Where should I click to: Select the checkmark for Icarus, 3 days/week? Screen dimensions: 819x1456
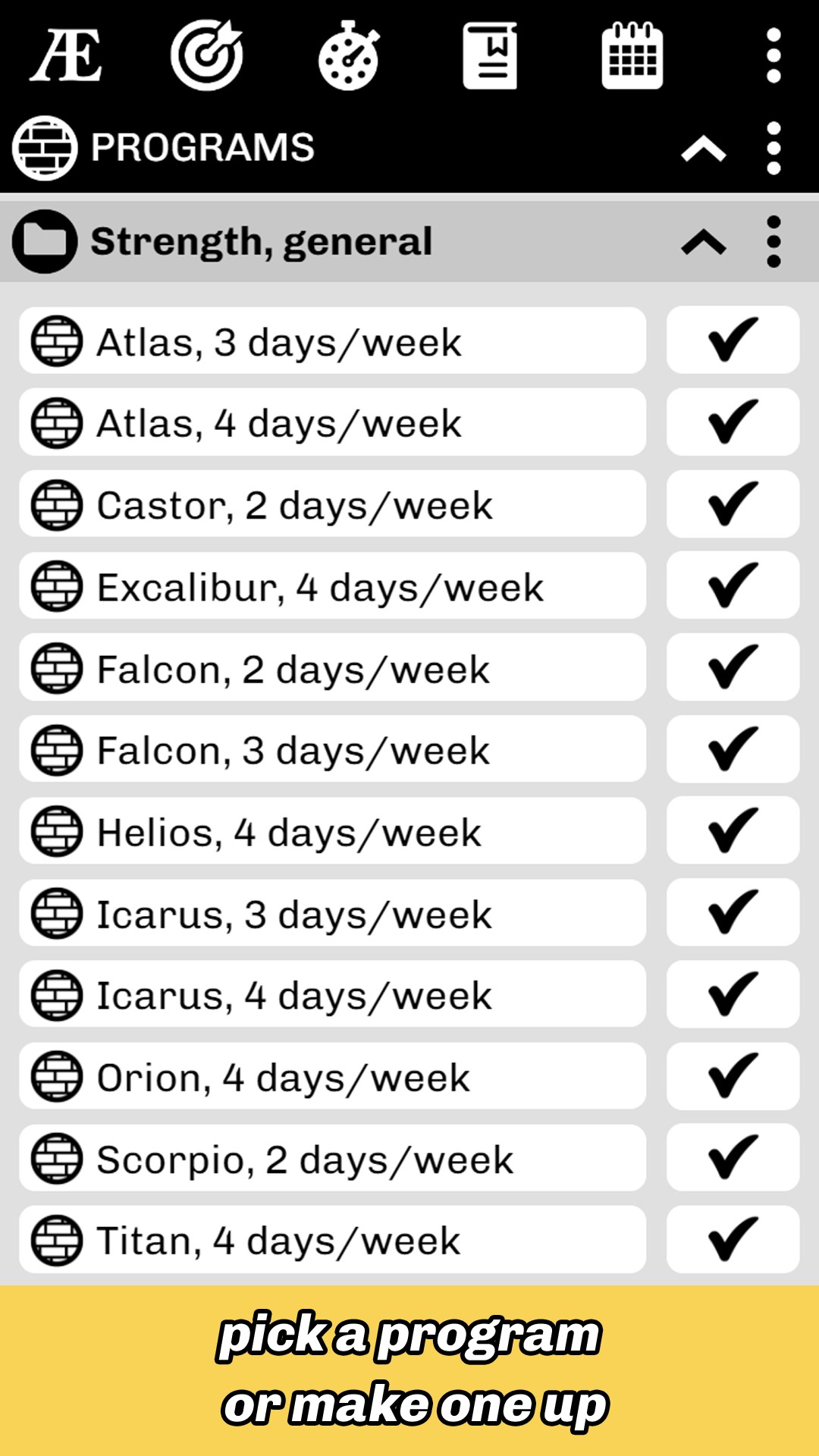point(733,913)
